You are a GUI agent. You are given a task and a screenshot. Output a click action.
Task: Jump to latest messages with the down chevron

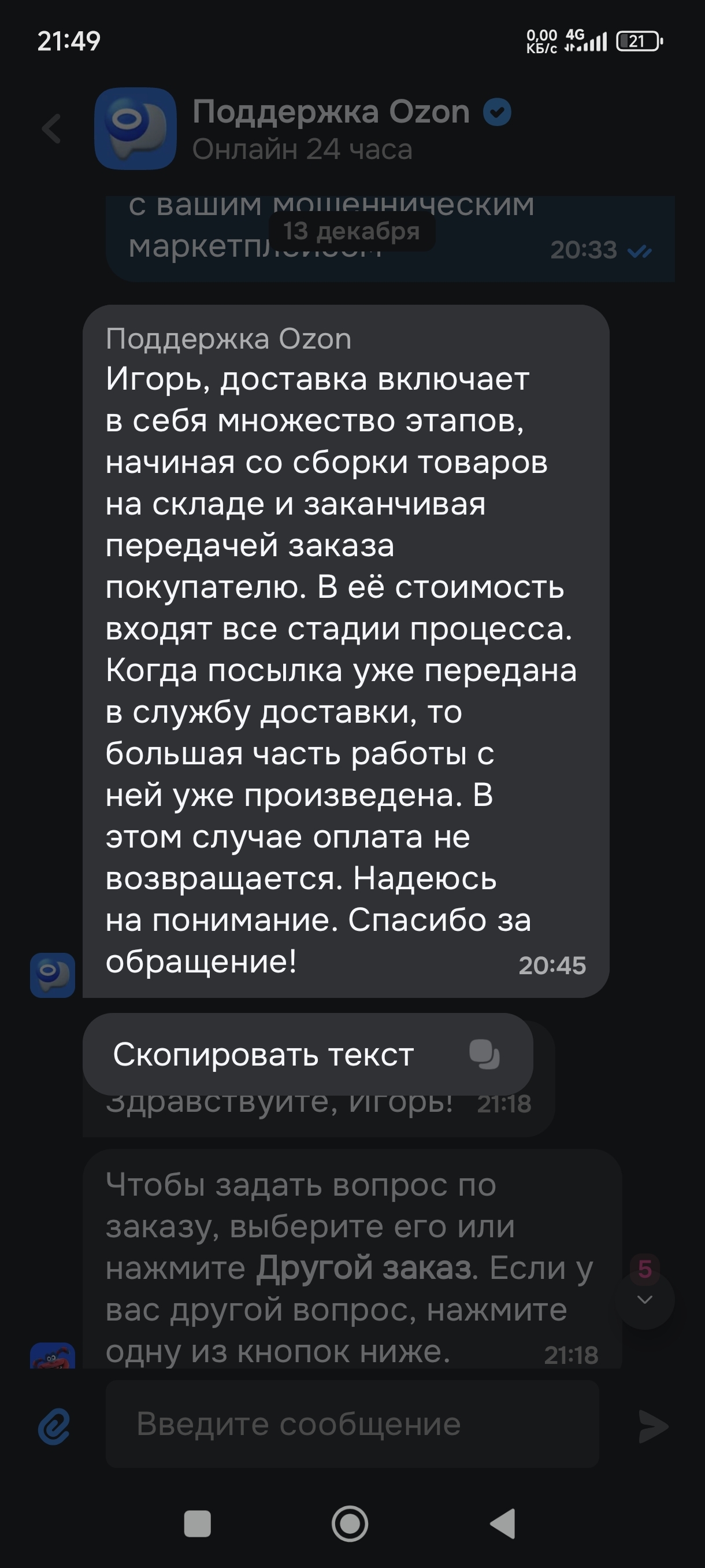click(644, 1300)
